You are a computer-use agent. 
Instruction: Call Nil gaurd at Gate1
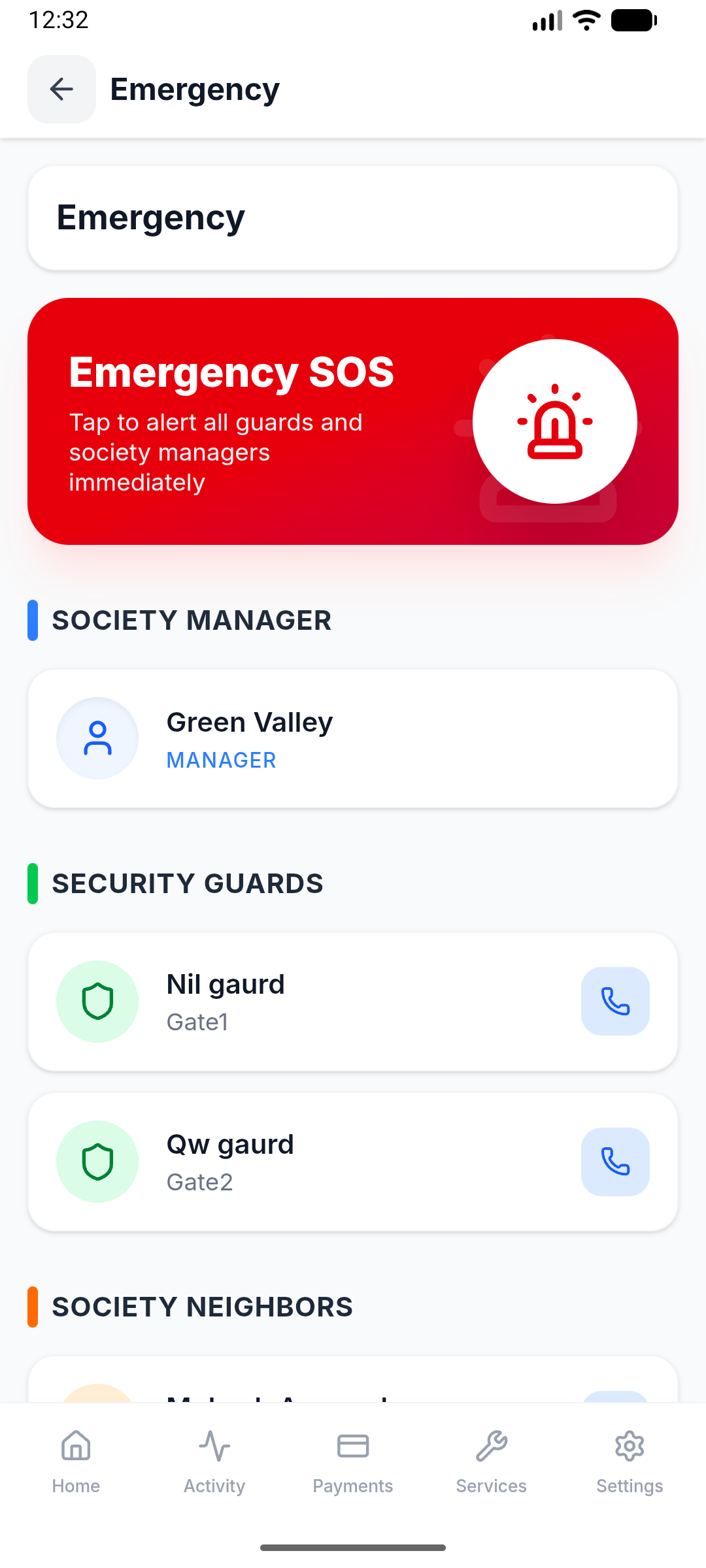[x=615, y=1001]
